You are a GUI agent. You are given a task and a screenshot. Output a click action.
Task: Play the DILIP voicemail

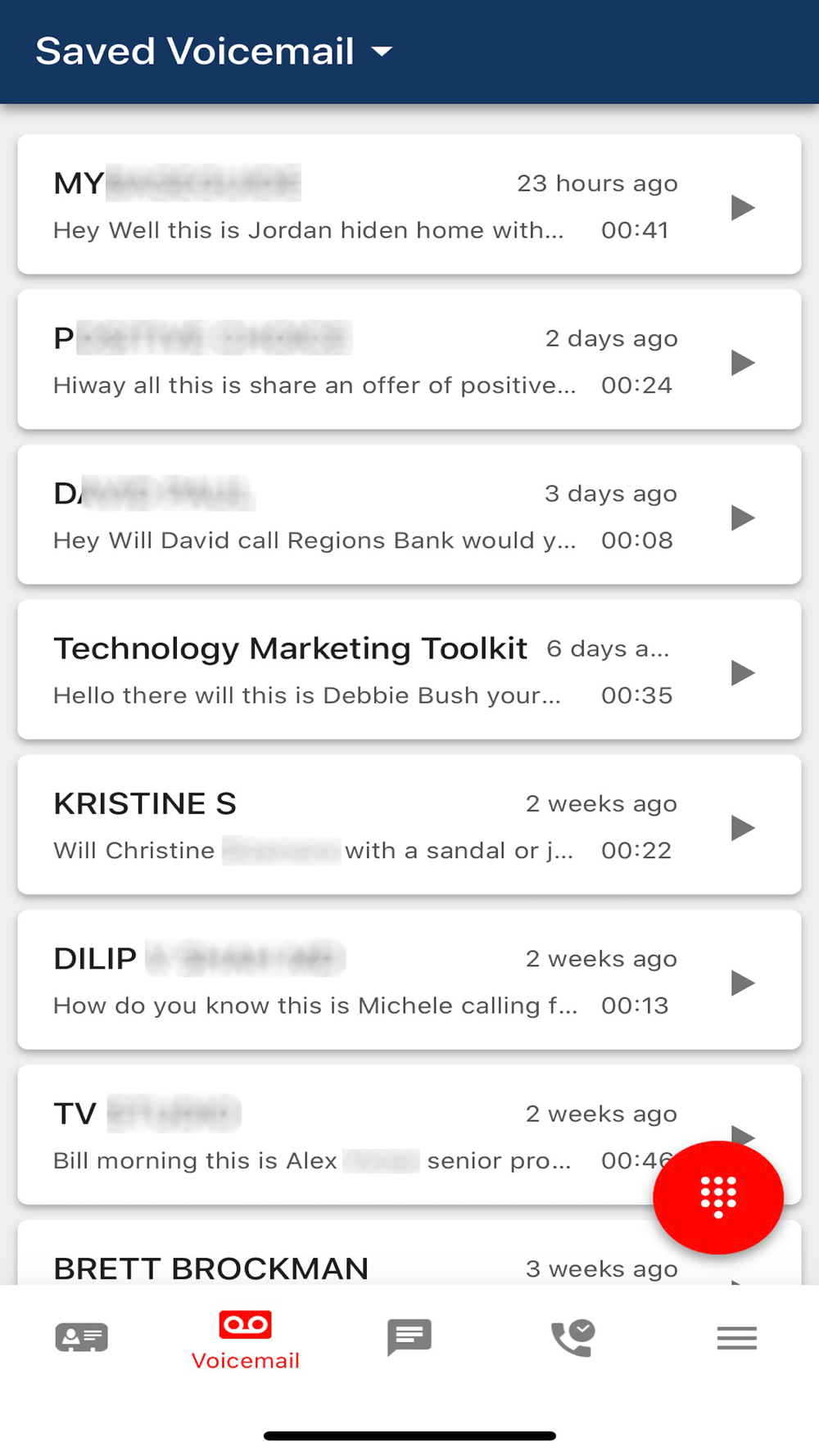coord(742,983)
